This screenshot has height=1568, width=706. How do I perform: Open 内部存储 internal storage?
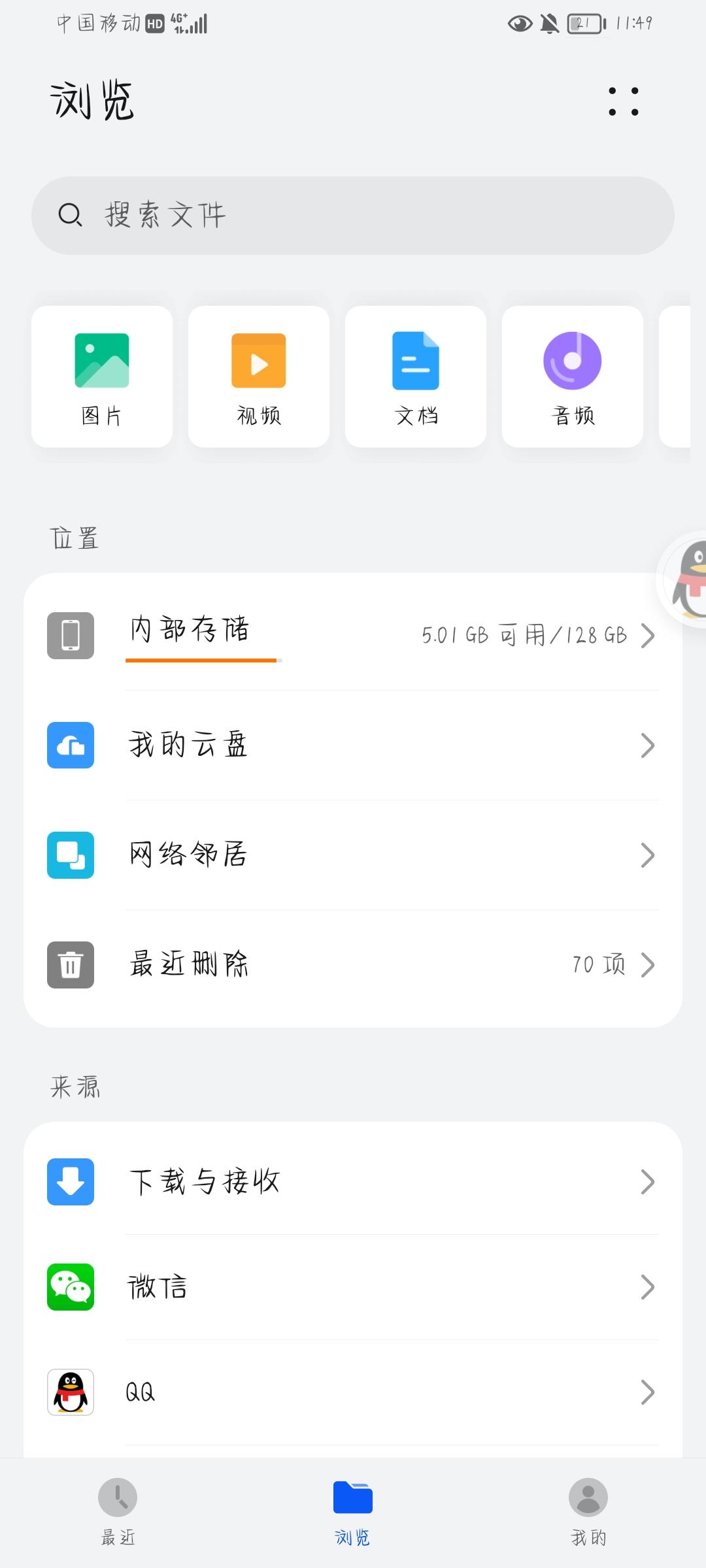[353, 635]
